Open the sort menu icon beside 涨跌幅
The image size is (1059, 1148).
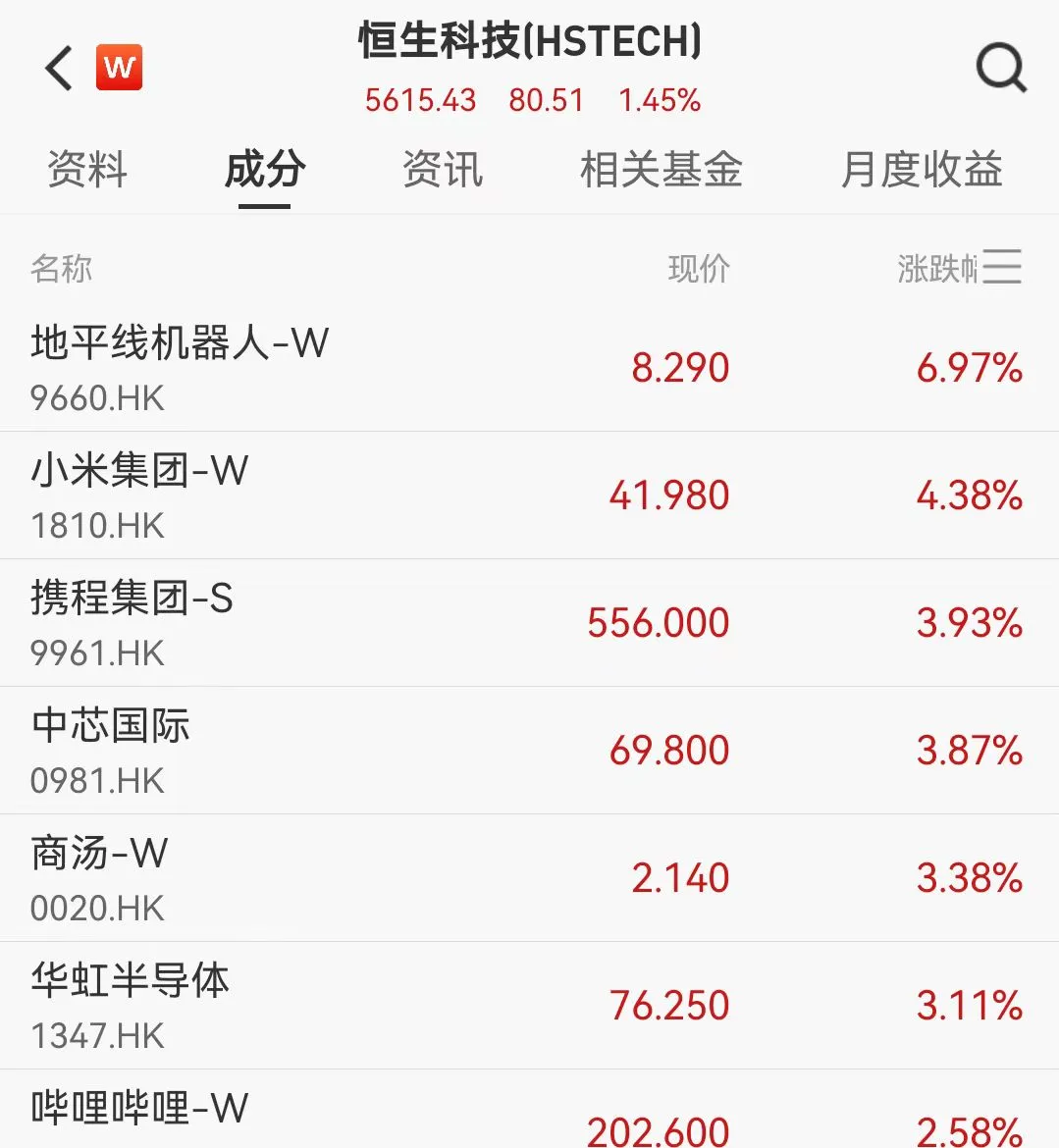(1004, 267)
